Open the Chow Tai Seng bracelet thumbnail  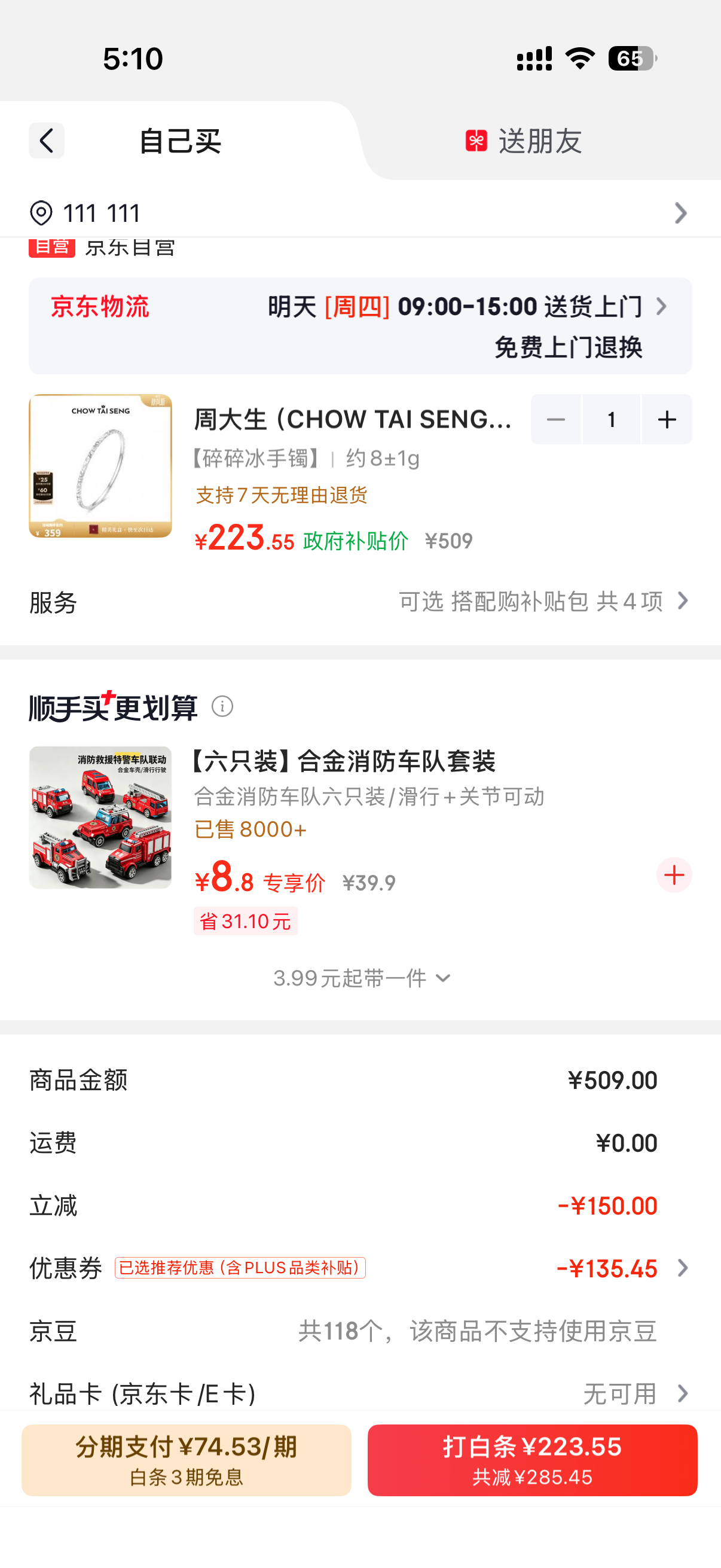(100, 466)
